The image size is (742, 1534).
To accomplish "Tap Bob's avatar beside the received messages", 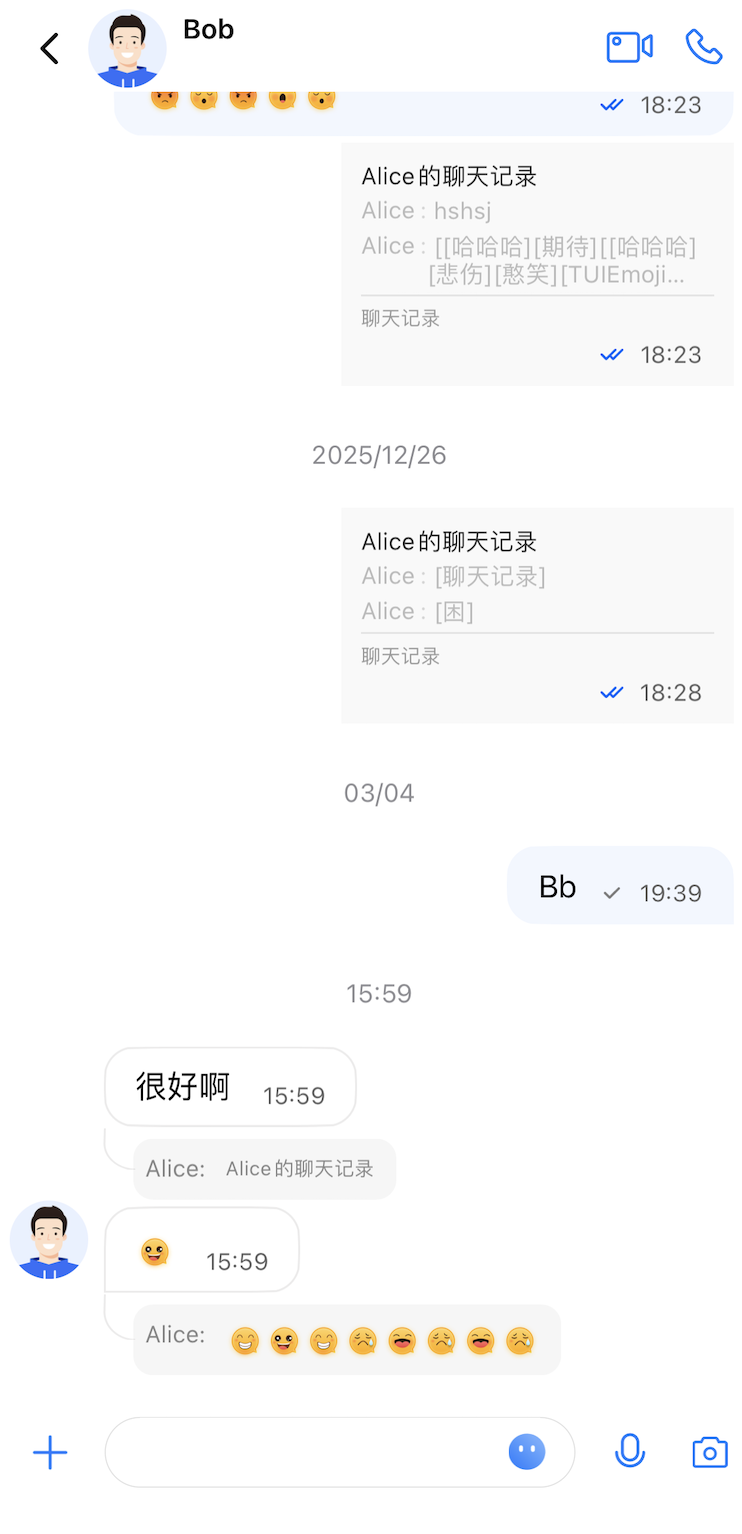I will click(x=49, y=1240).
